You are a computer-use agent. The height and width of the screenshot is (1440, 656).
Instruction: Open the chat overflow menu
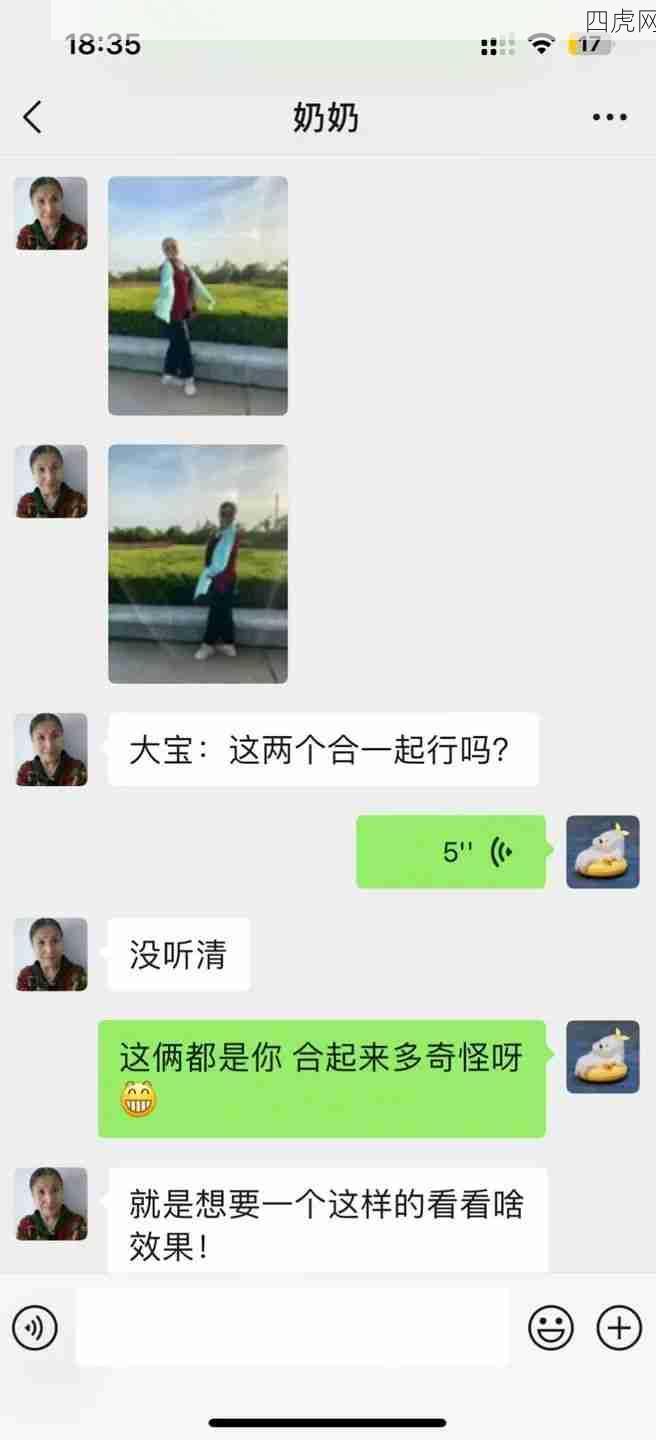[x=609, y=117]
